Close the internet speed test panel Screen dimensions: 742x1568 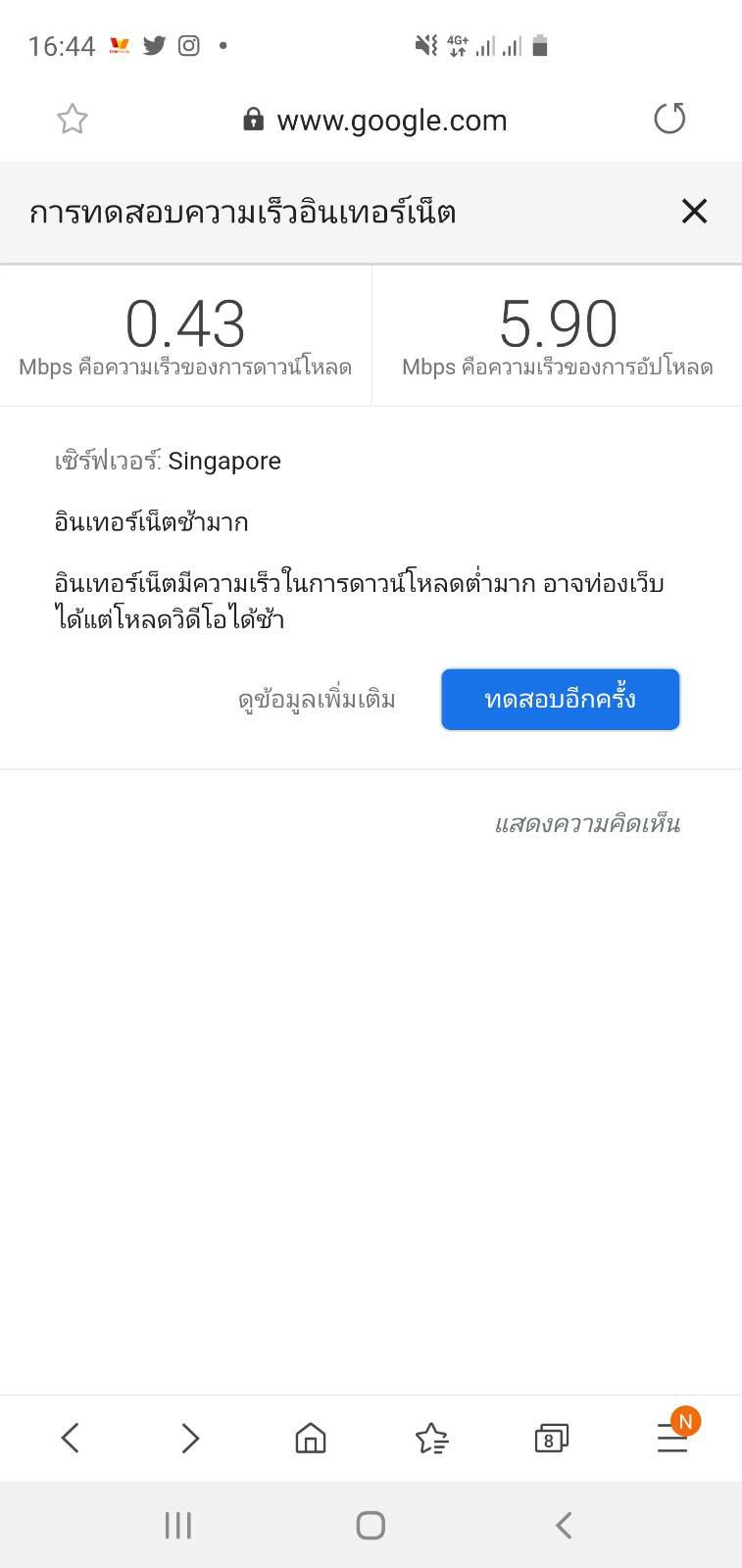pyautogui.click(x=694, y=212)
